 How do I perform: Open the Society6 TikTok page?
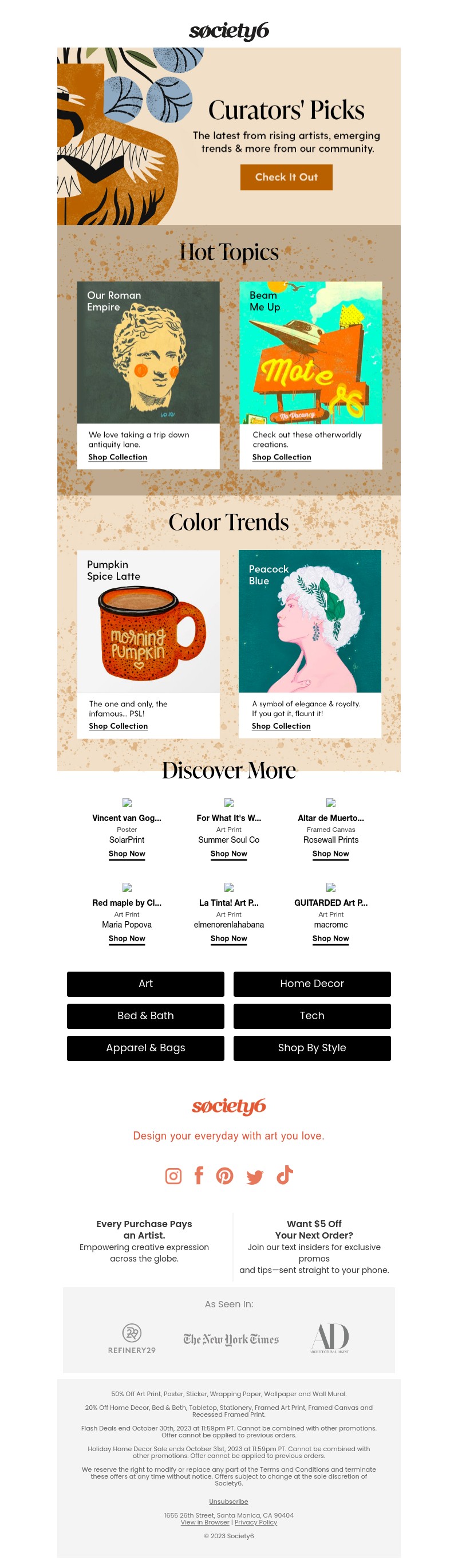(285, 1176)
